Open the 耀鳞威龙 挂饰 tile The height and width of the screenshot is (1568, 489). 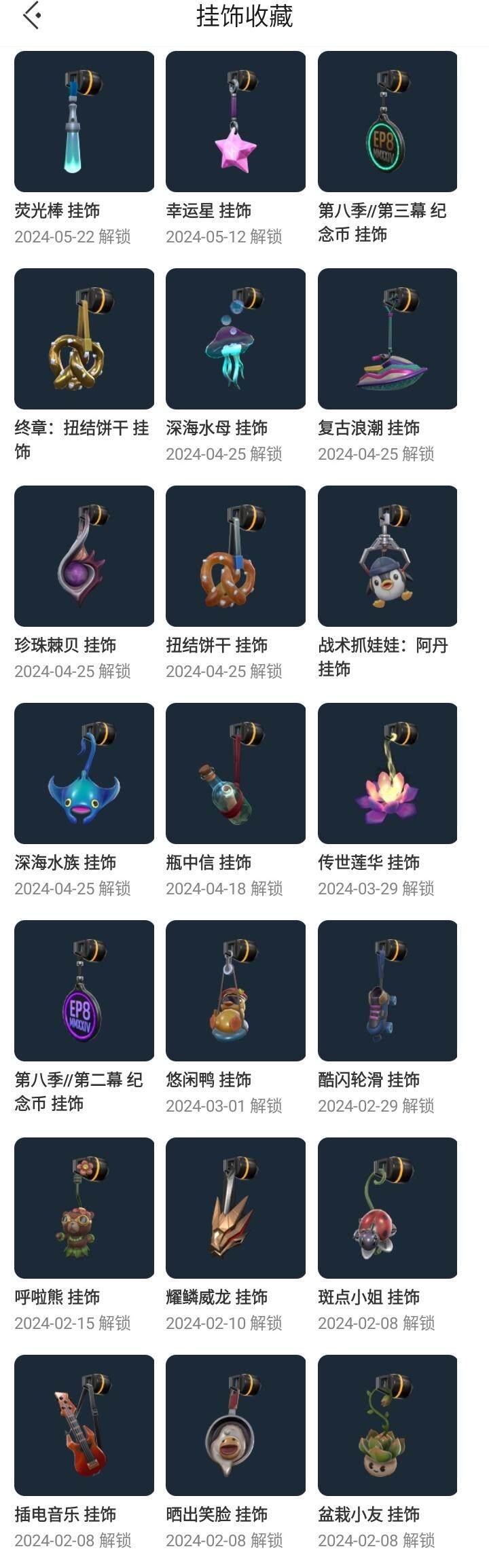(x=236, y=1208)
